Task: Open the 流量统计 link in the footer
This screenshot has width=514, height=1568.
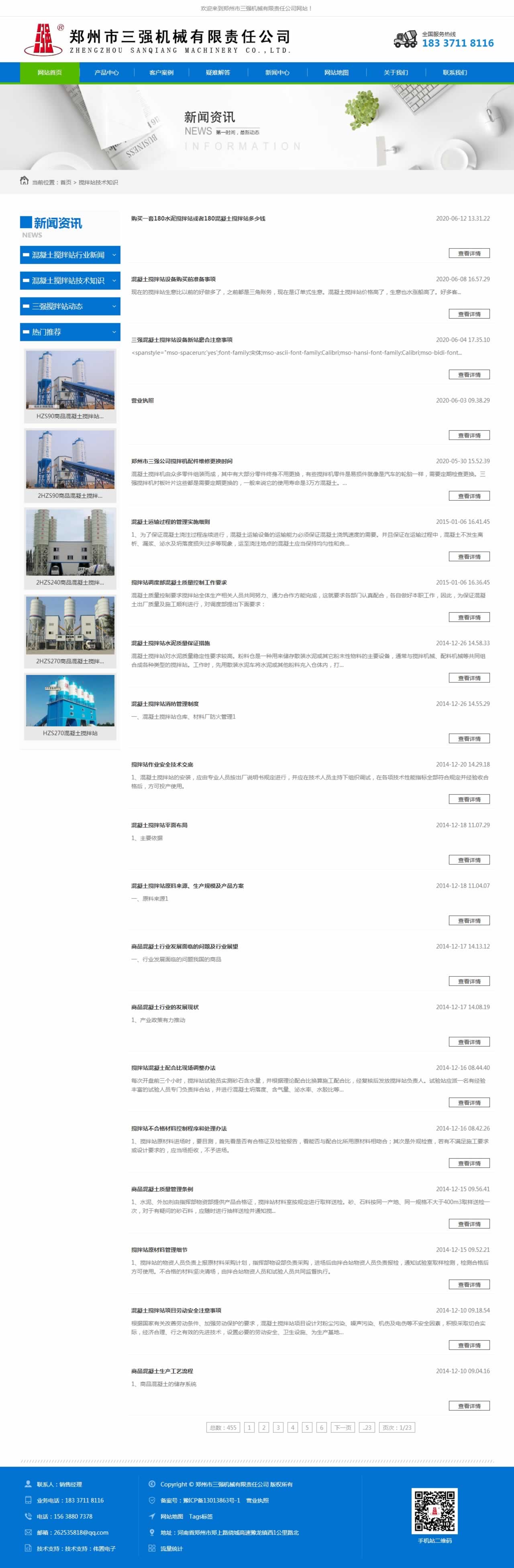Action: [x=171, y=1549]
